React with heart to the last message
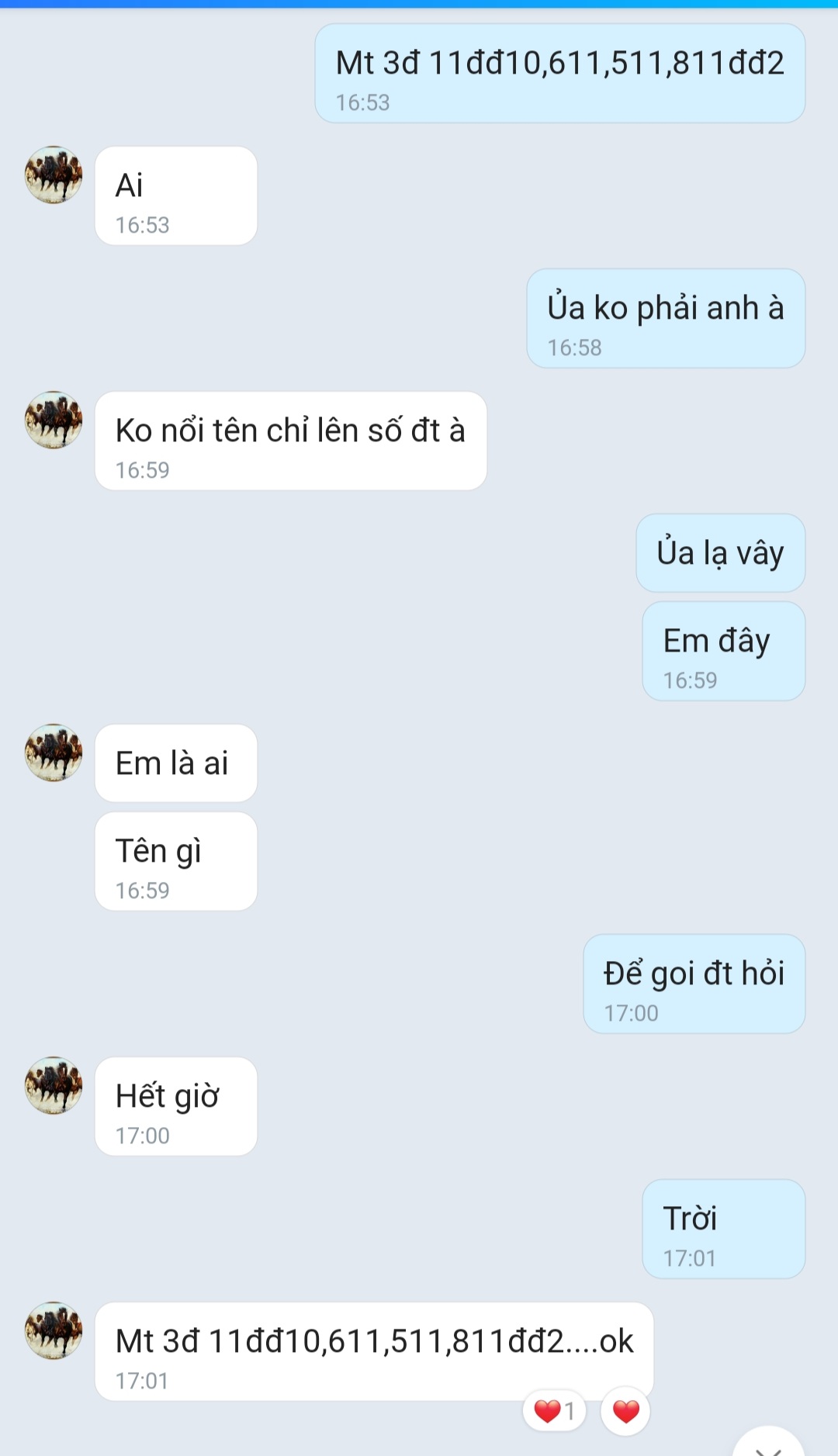The height and width of the screenshot is (1456, 838). pyautogui.click(x=625, y=1411)
